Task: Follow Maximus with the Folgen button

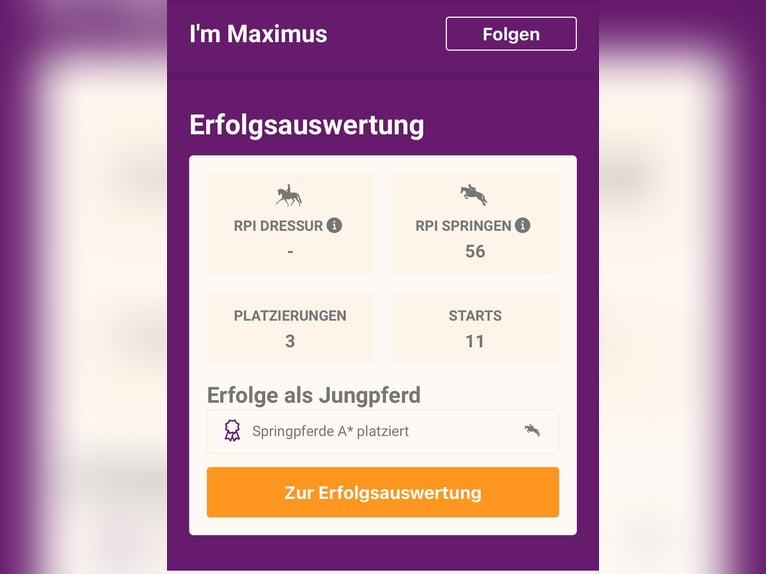Action: [x=511, y=34]
